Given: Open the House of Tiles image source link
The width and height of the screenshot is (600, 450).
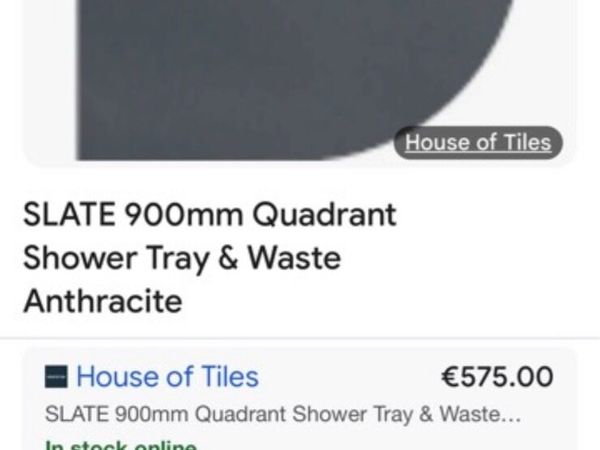Looking at the screenshot, I should click(x=477, y=143).
